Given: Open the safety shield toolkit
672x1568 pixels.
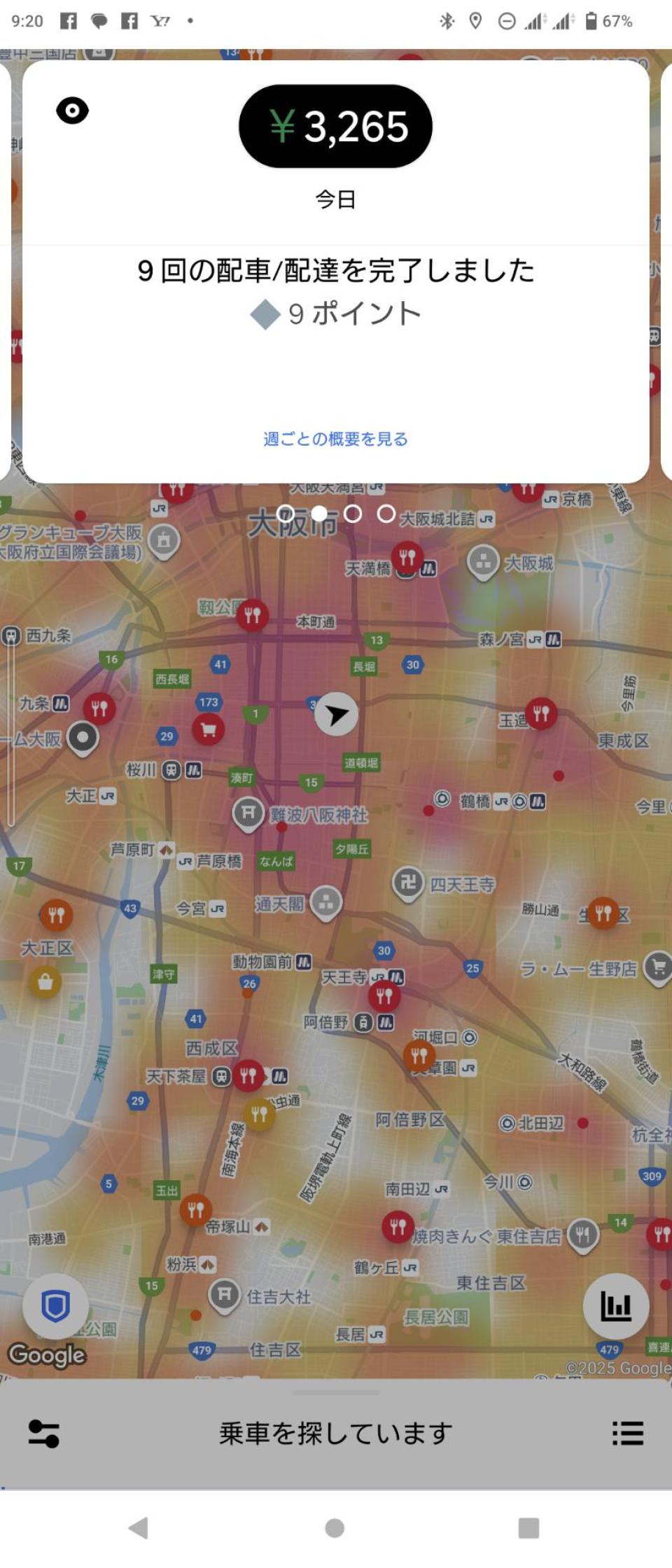Looking at the screenshot, I should point(55,1306).
